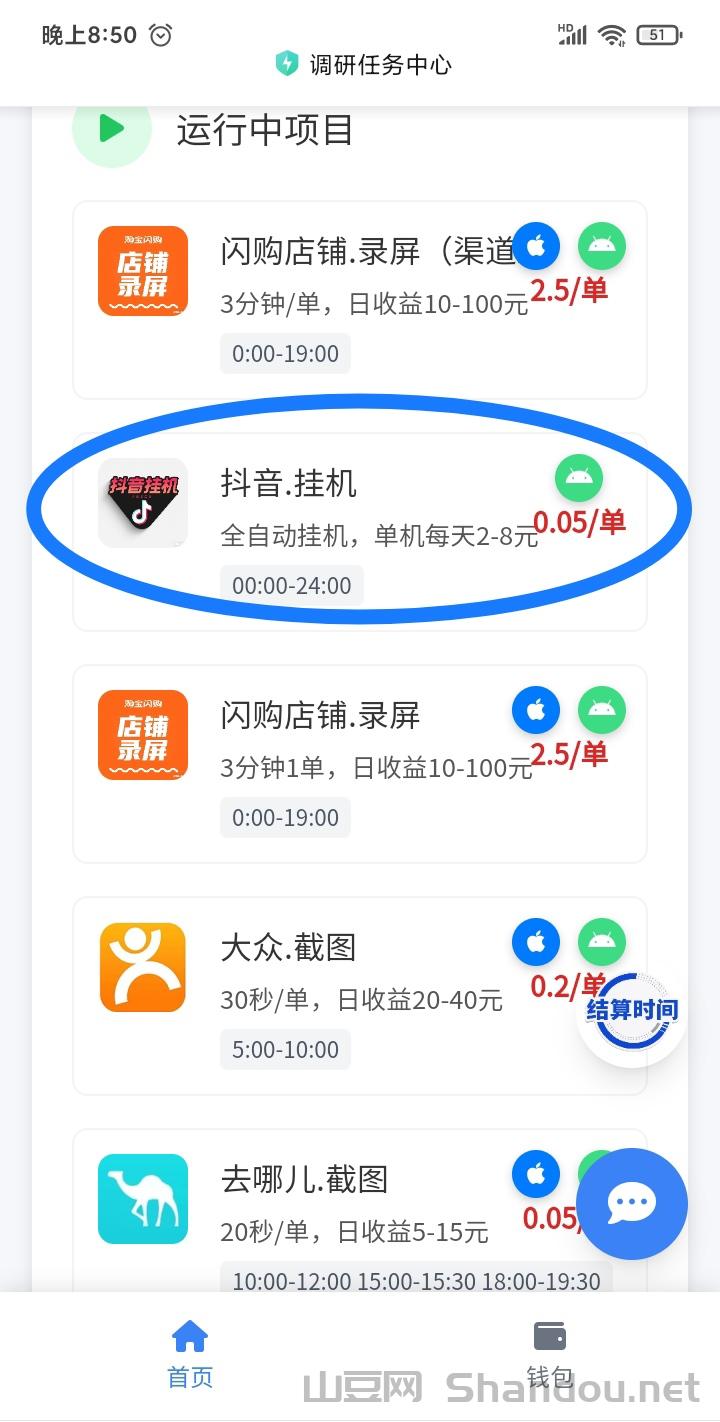Tap the 结算时间 floating button
720x1422 pixels.
coord(631,1010)
